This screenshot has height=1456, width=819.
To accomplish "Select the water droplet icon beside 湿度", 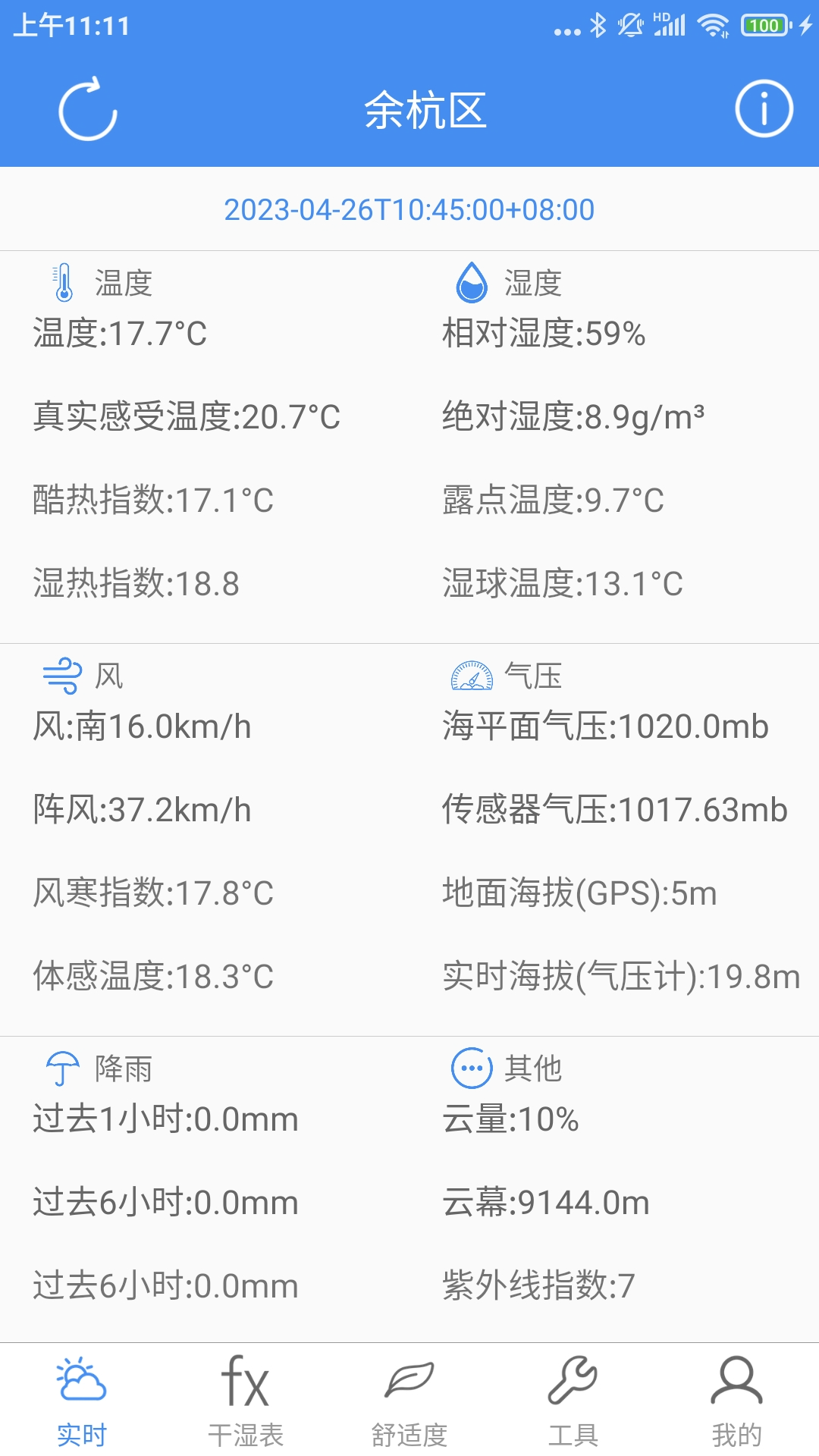I will (472, 282).
